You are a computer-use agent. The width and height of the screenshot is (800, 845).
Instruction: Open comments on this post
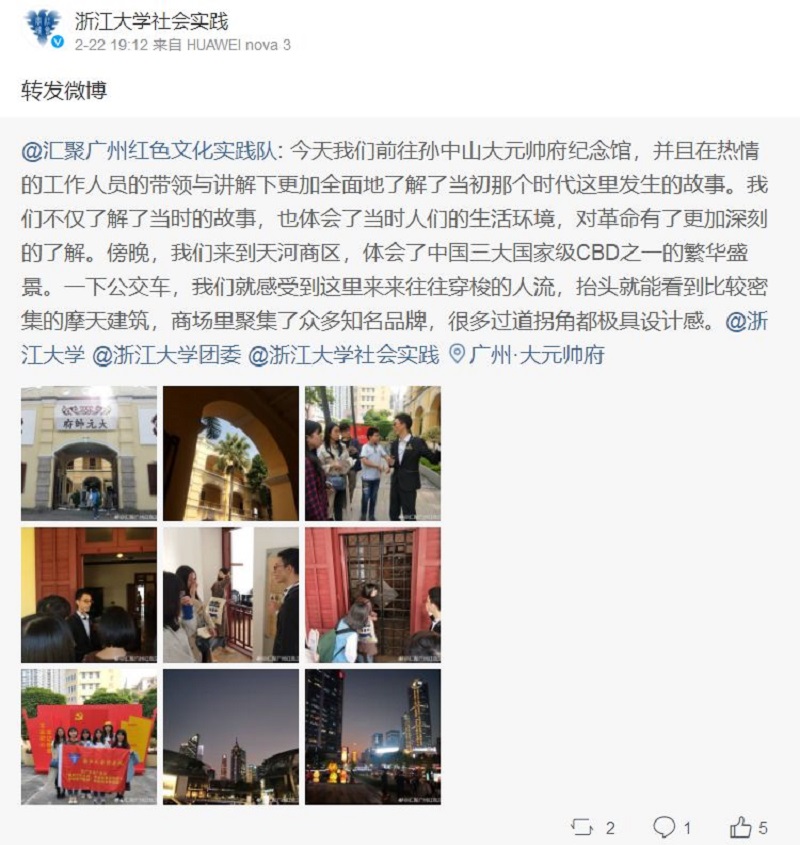pos(672,827)
